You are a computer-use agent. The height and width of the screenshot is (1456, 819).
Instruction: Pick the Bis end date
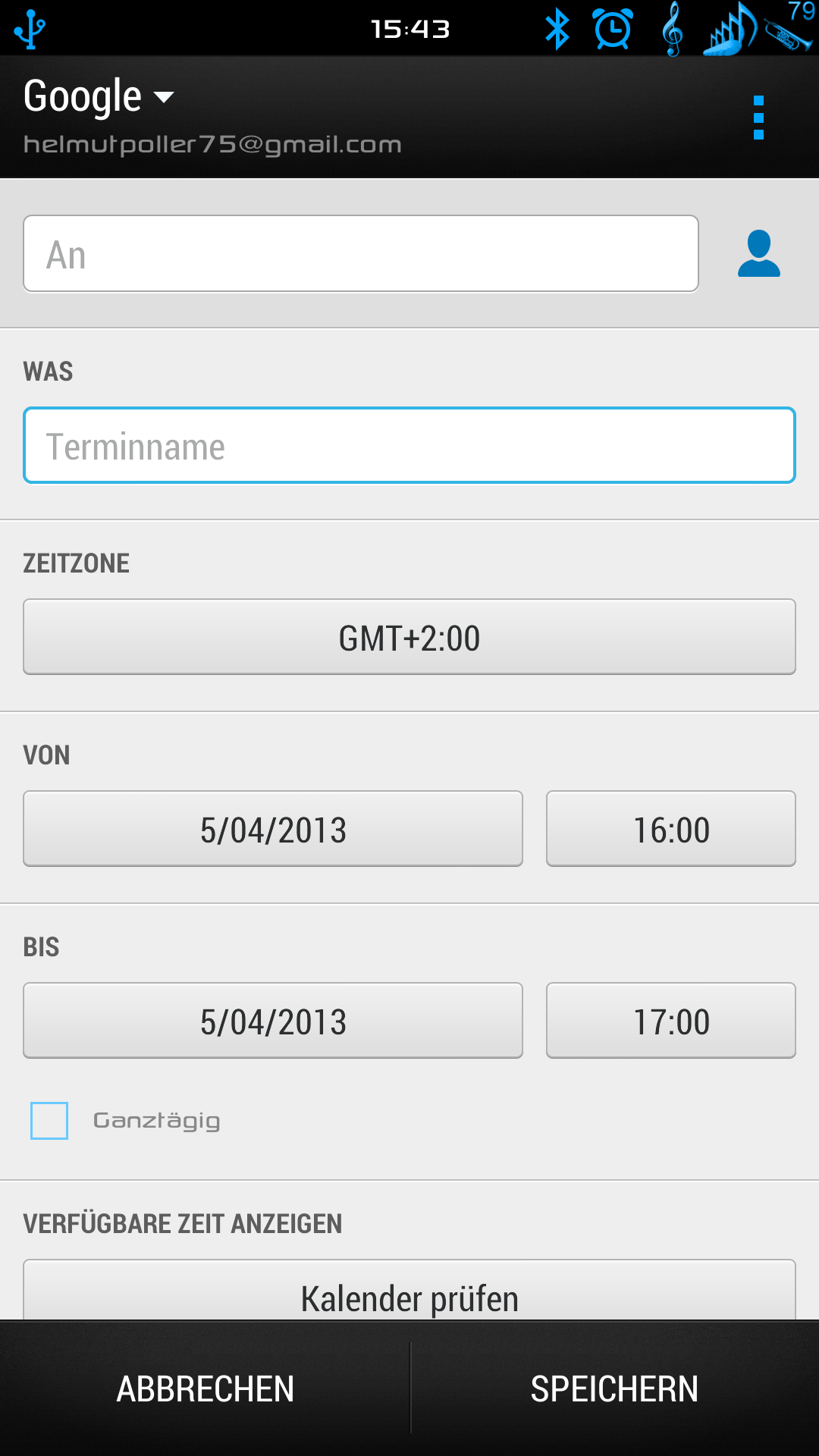[273, 1021]
